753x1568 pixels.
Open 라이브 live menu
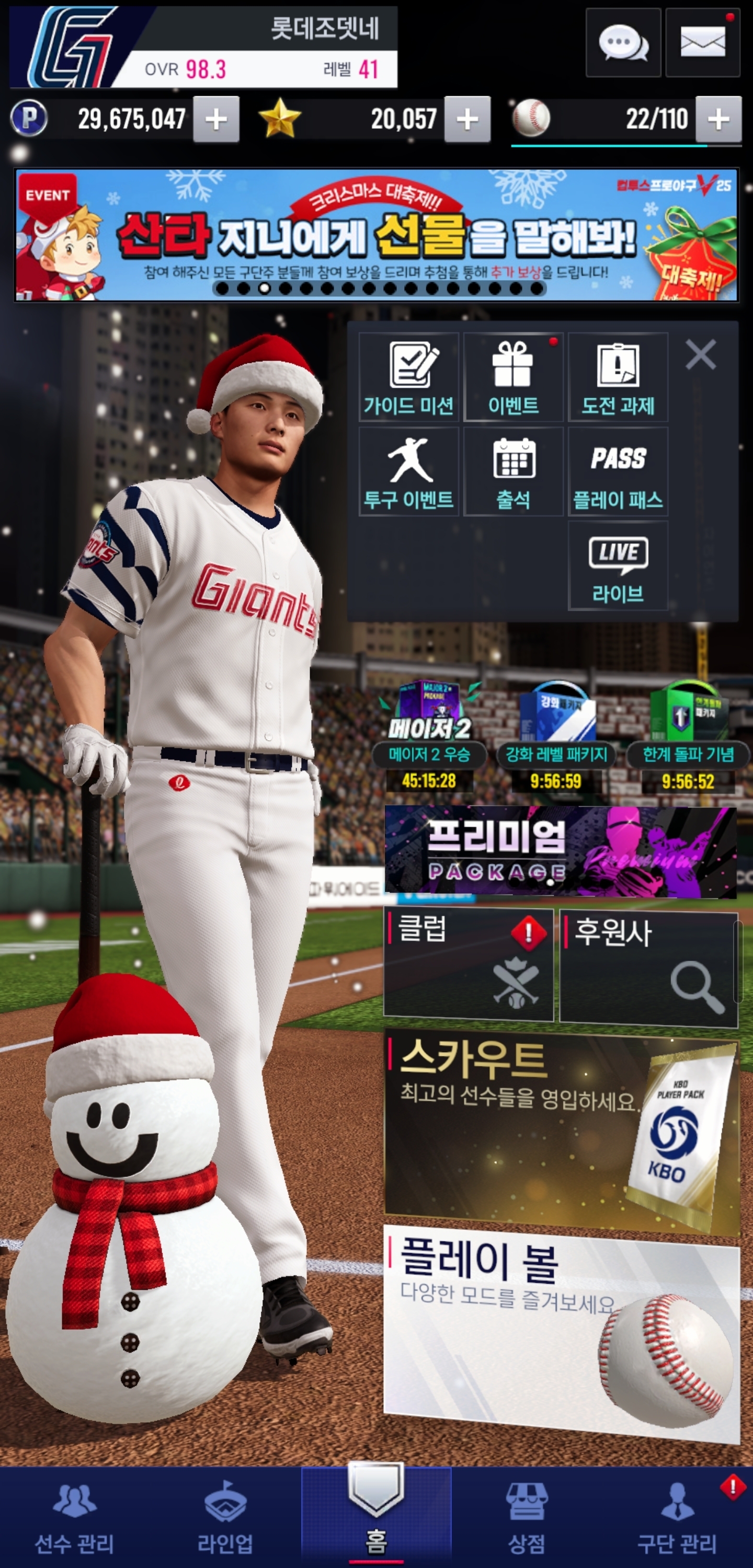point(618,566)
